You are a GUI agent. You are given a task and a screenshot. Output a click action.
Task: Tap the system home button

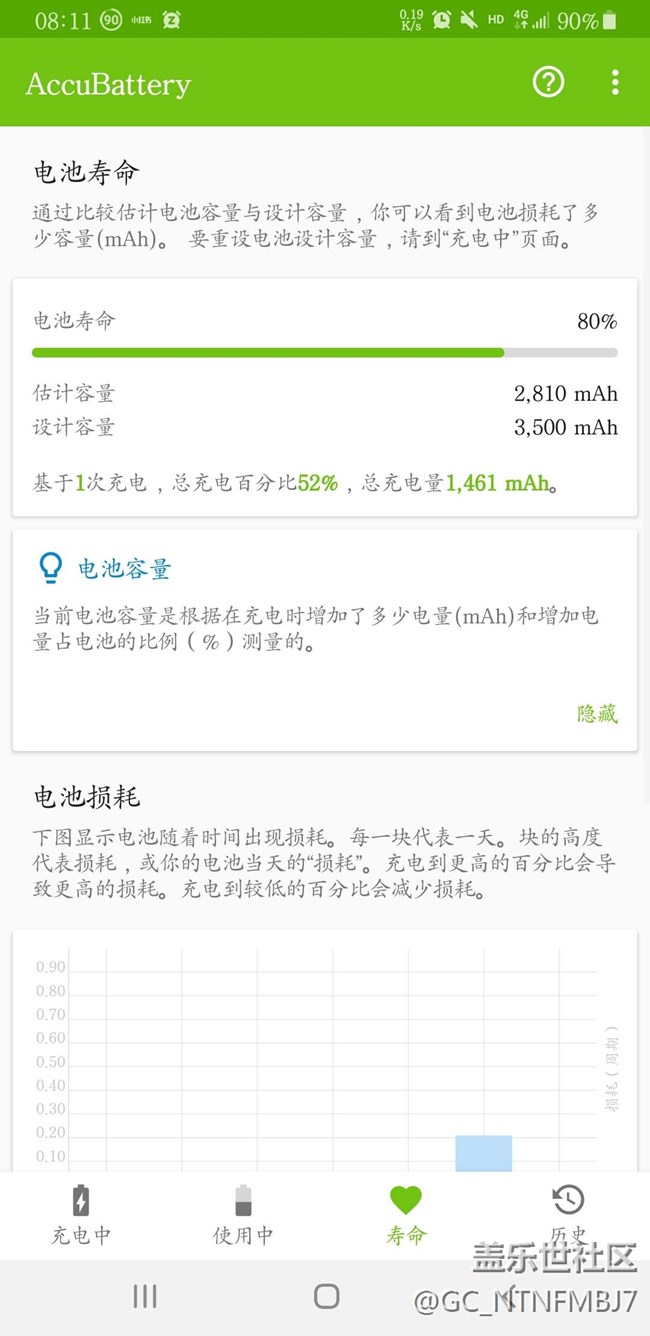point(326,1297)
